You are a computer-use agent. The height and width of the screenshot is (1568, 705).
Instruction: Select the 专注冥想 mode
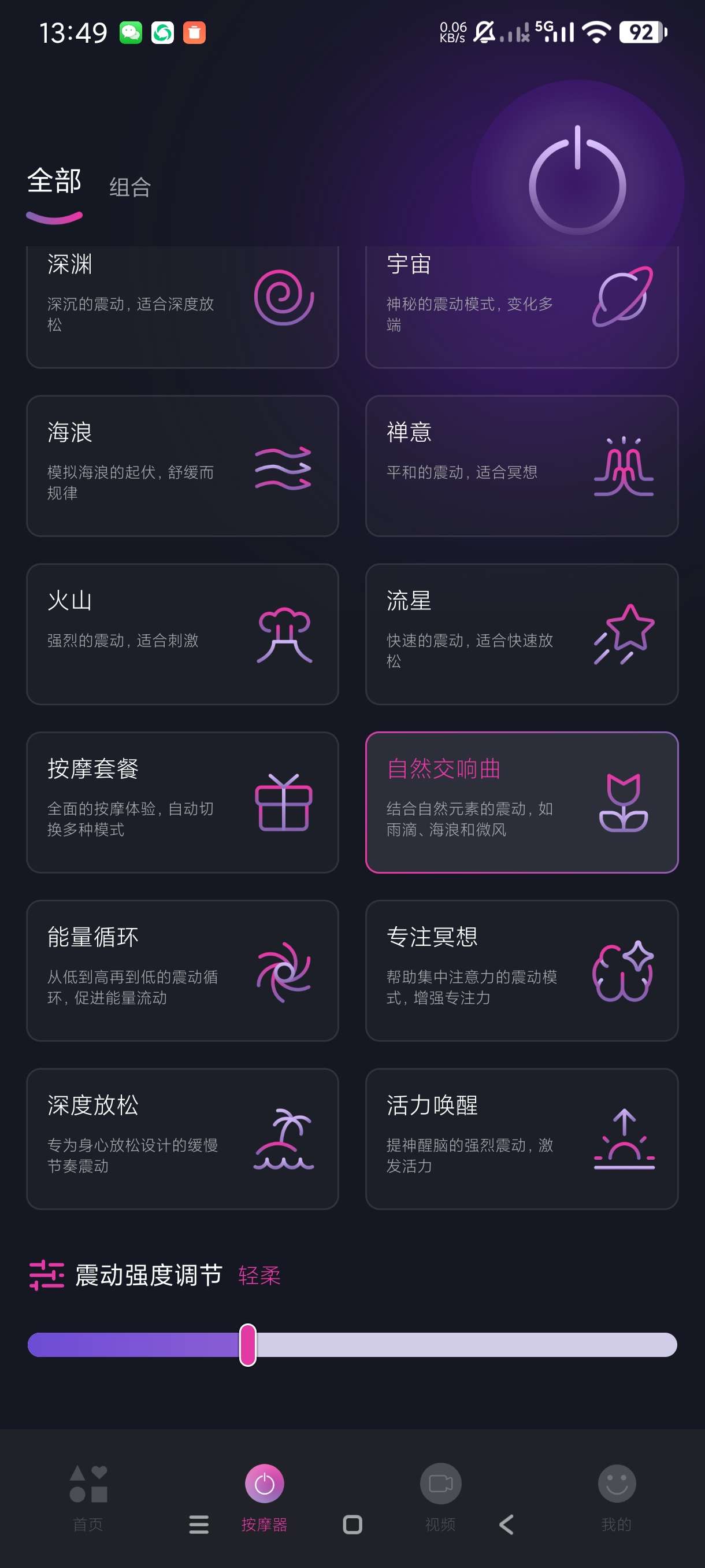[521, 970]
